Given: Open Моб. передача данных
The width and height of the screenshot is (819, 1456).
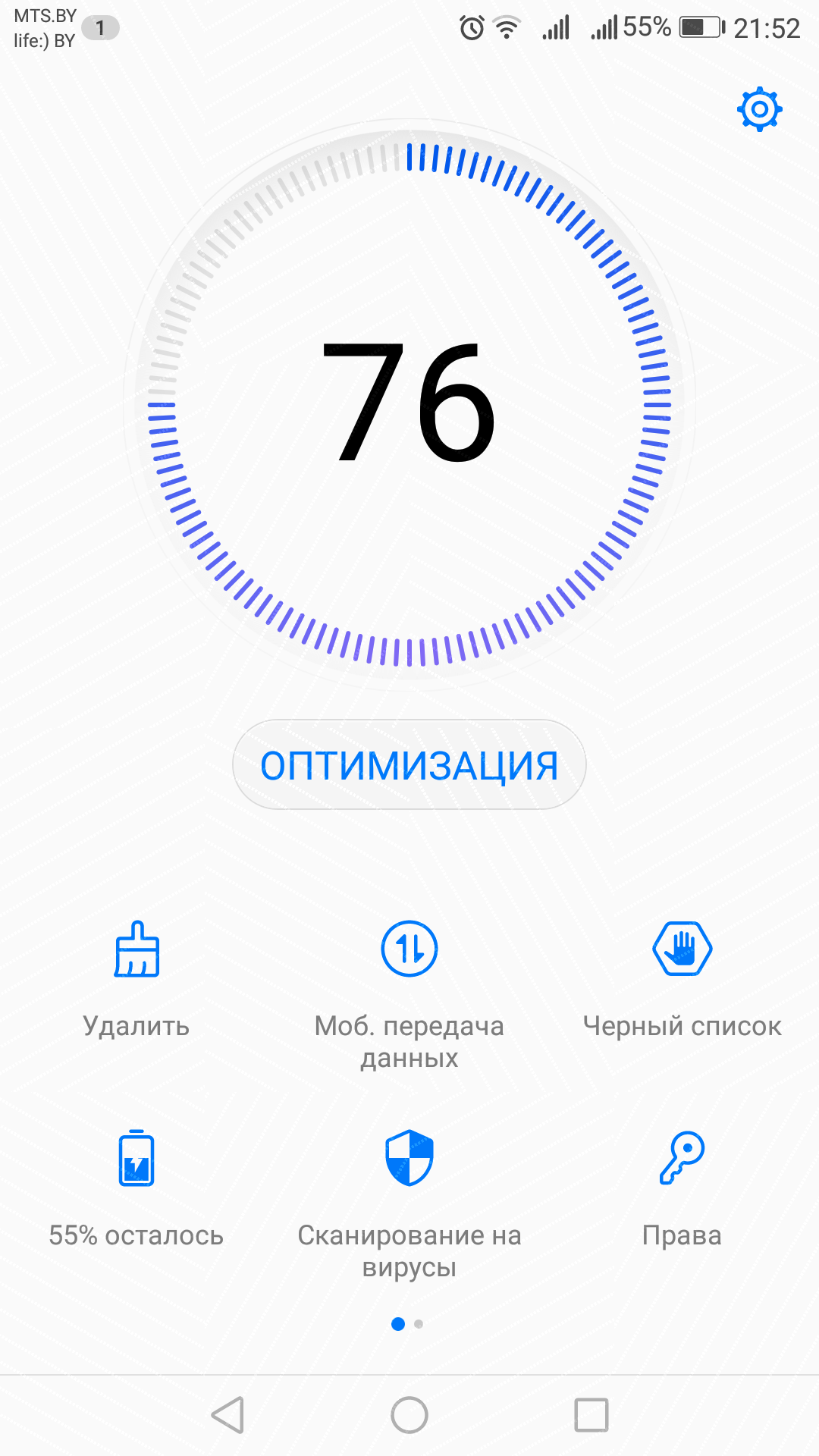Looking at the screenshot, I should [x=409, y=995].
